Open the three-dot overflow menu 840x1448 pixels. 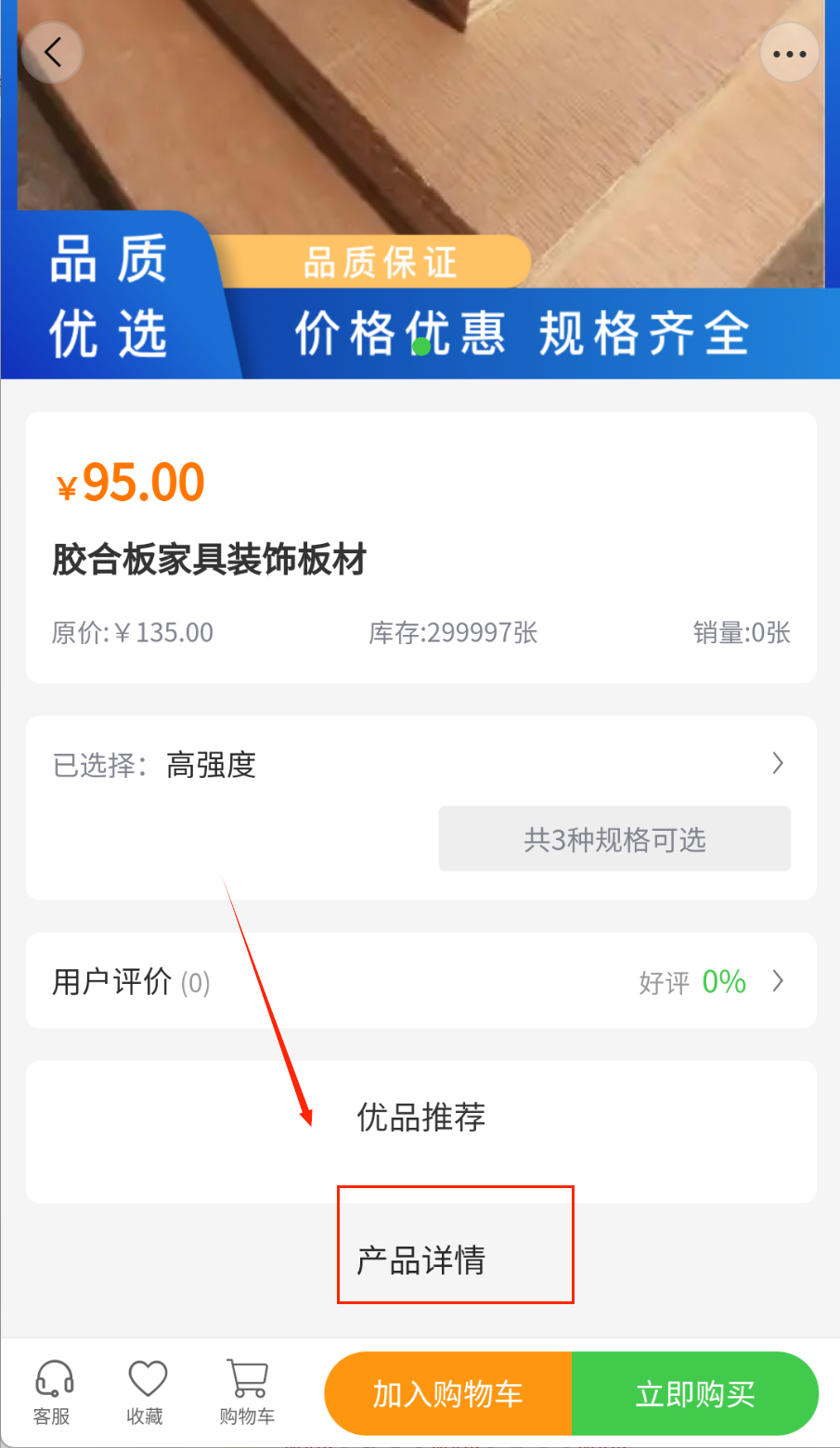pyautogui.click(x=789, y=54)
